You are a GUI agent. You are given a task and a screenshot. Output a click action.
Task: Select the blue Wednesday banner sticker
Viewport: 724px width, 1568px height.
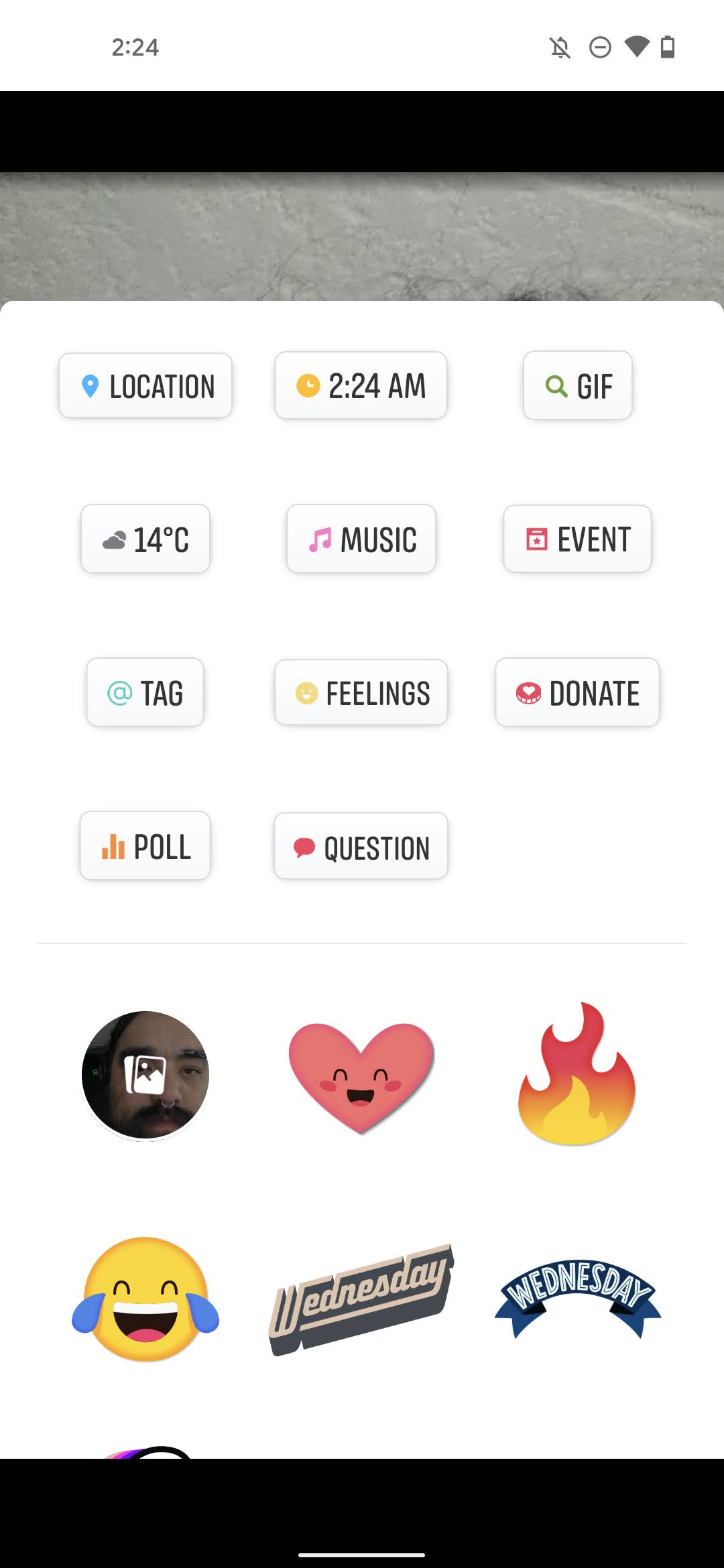click(577, 1297)
